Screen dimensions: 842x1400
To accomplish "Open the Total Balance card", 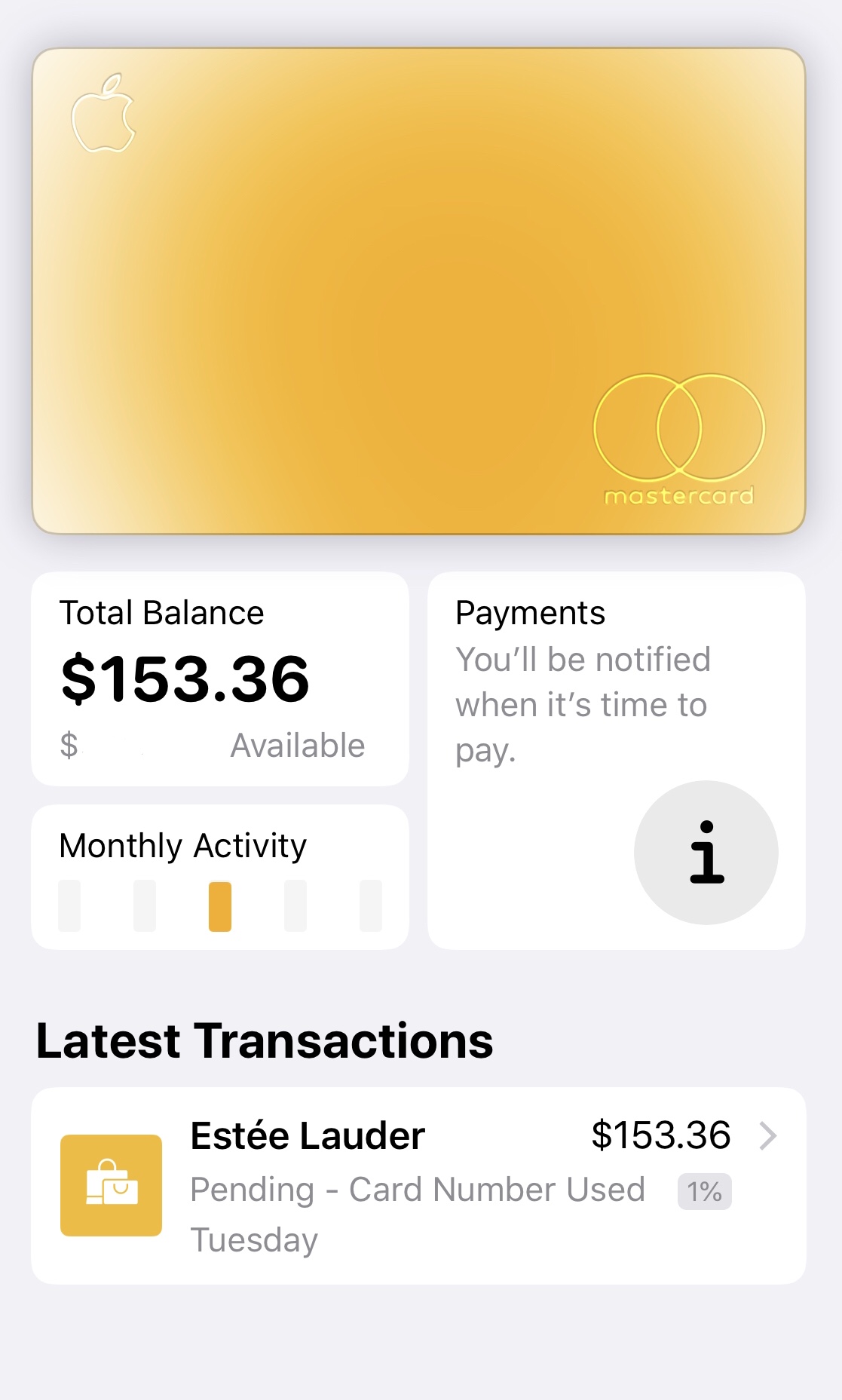I will coord(220,679).
